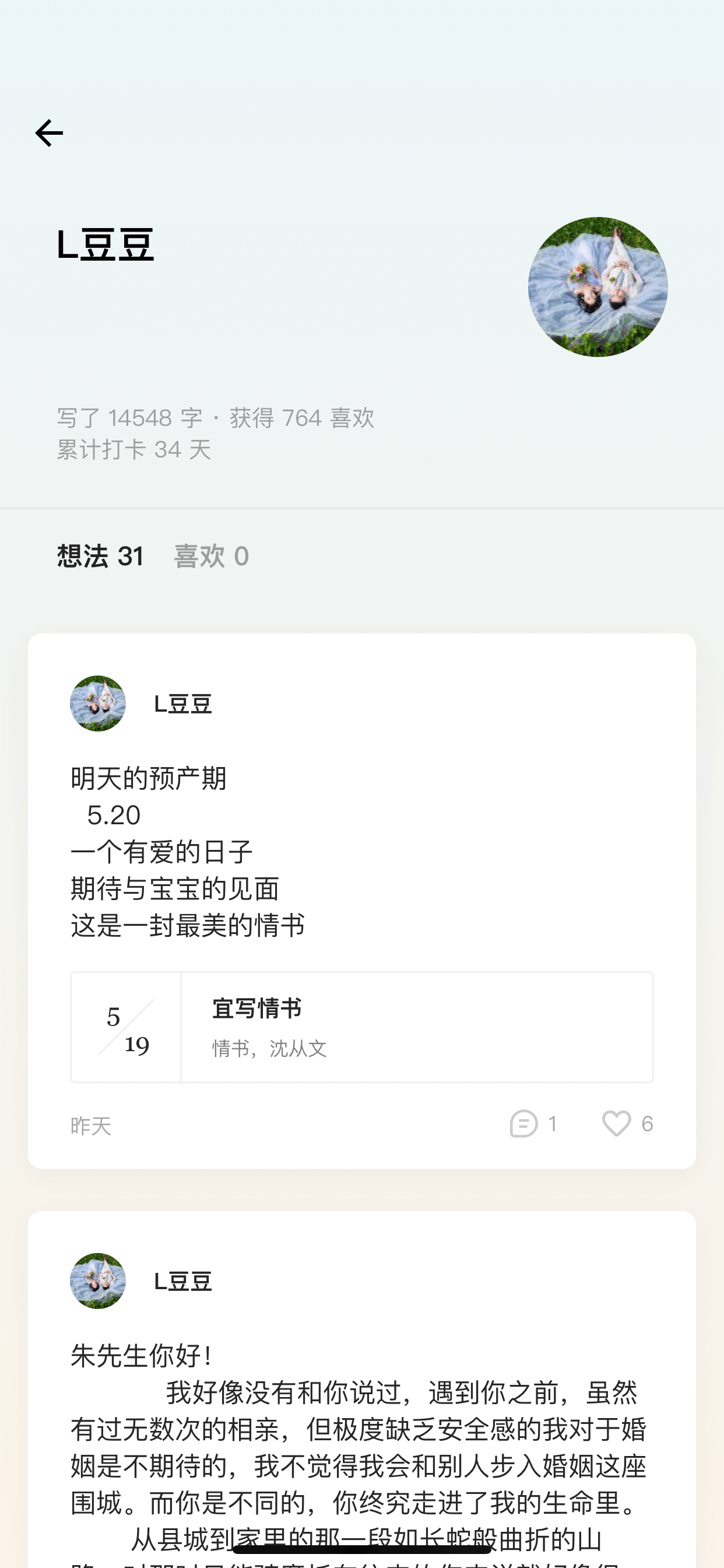Go back using the arrow icon

[x=48, y=132]
